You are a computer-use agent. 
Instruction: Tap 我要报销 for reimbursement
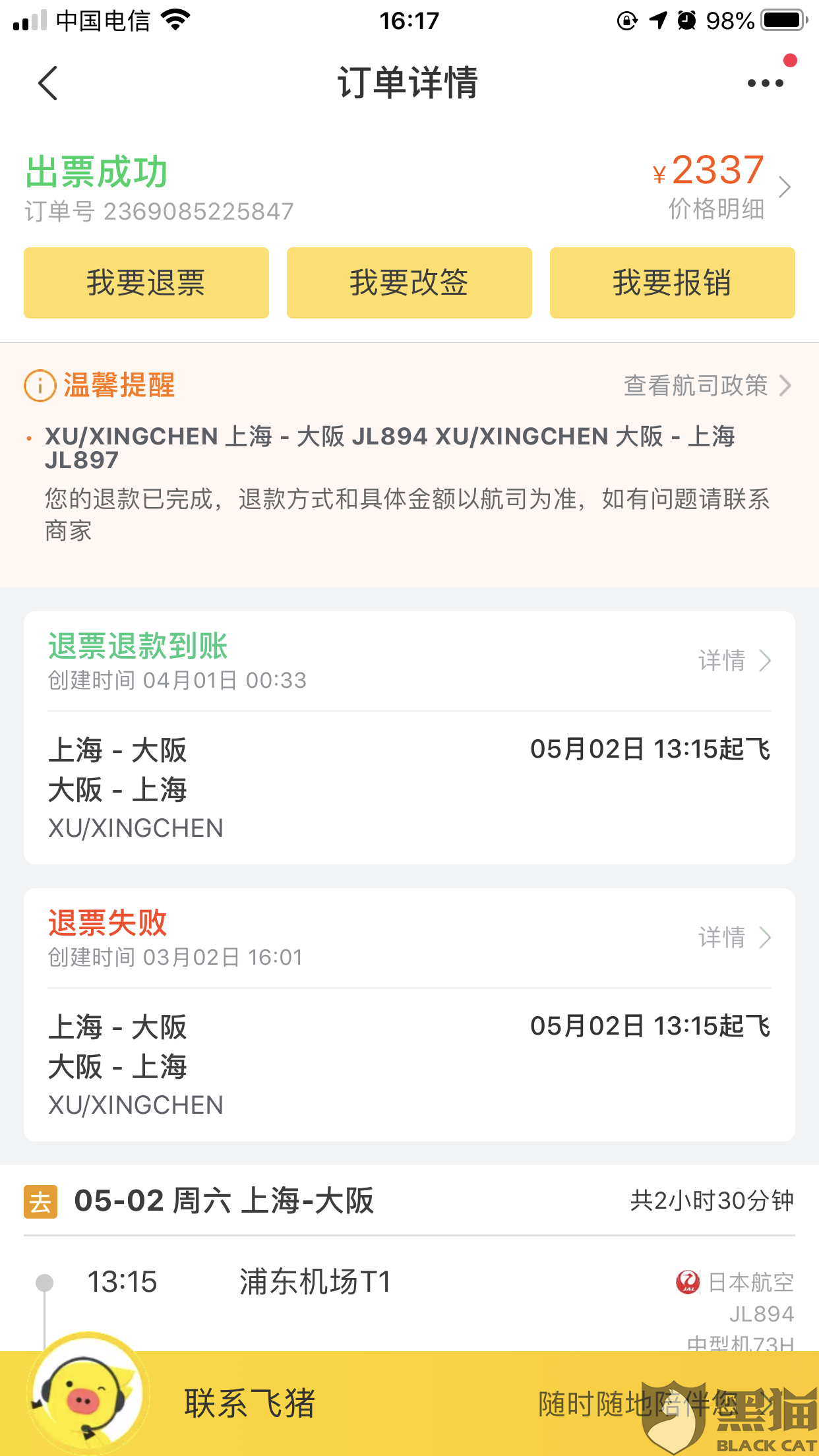[x=672, y=283]
